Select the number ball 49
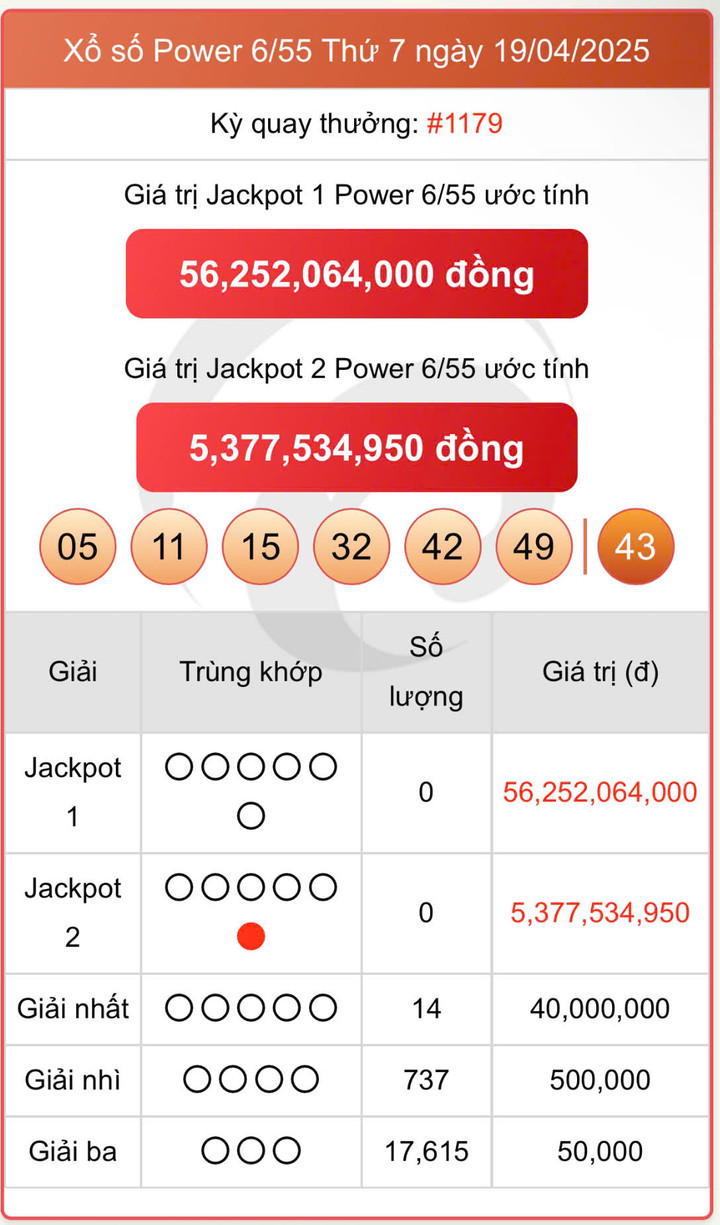Screen dimensions: 720x1225 click(x=533, y=546)
